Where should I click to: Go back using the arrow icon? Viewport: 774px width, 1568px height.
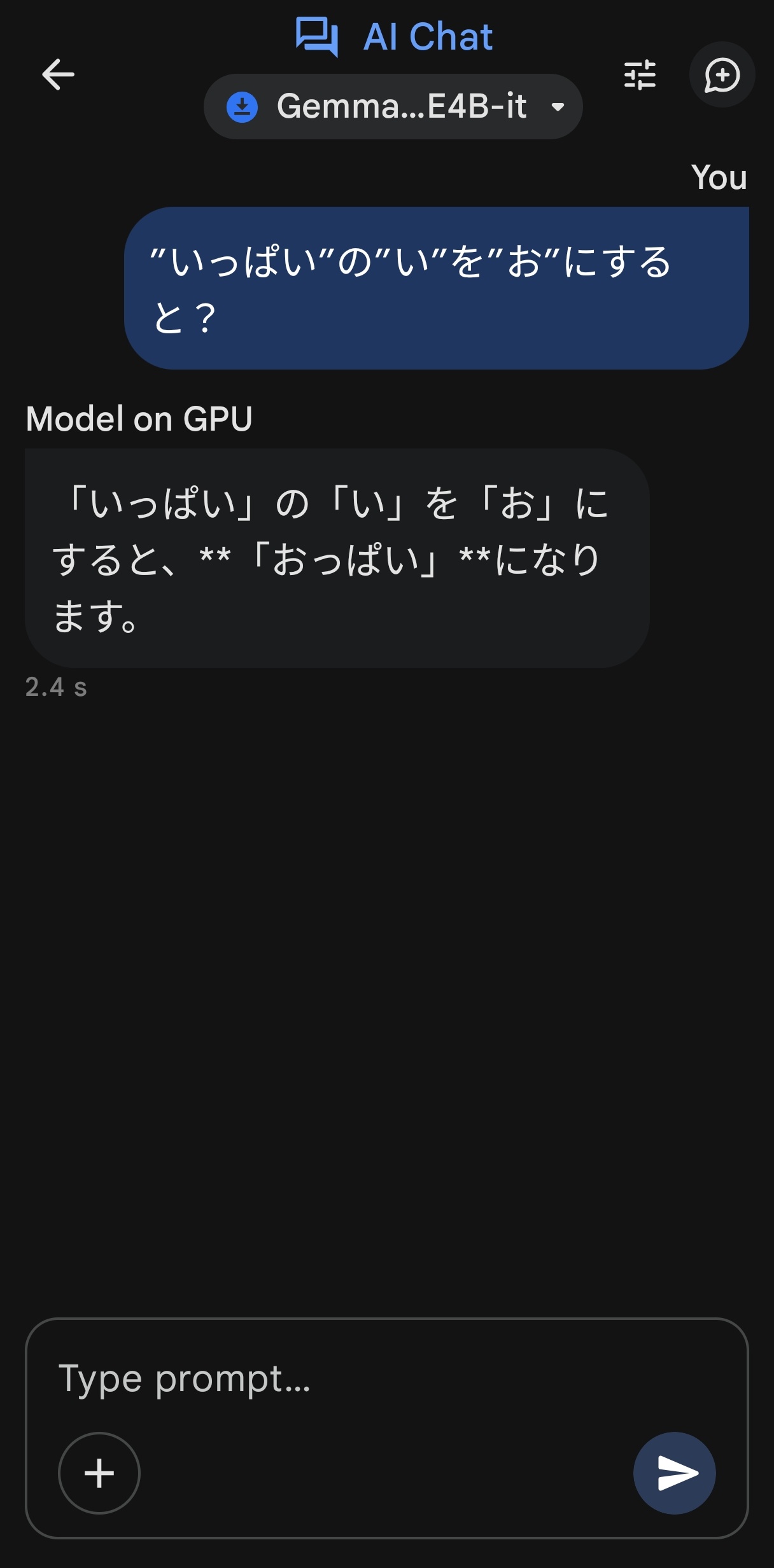pyautogui.click(x=58, y=74)
